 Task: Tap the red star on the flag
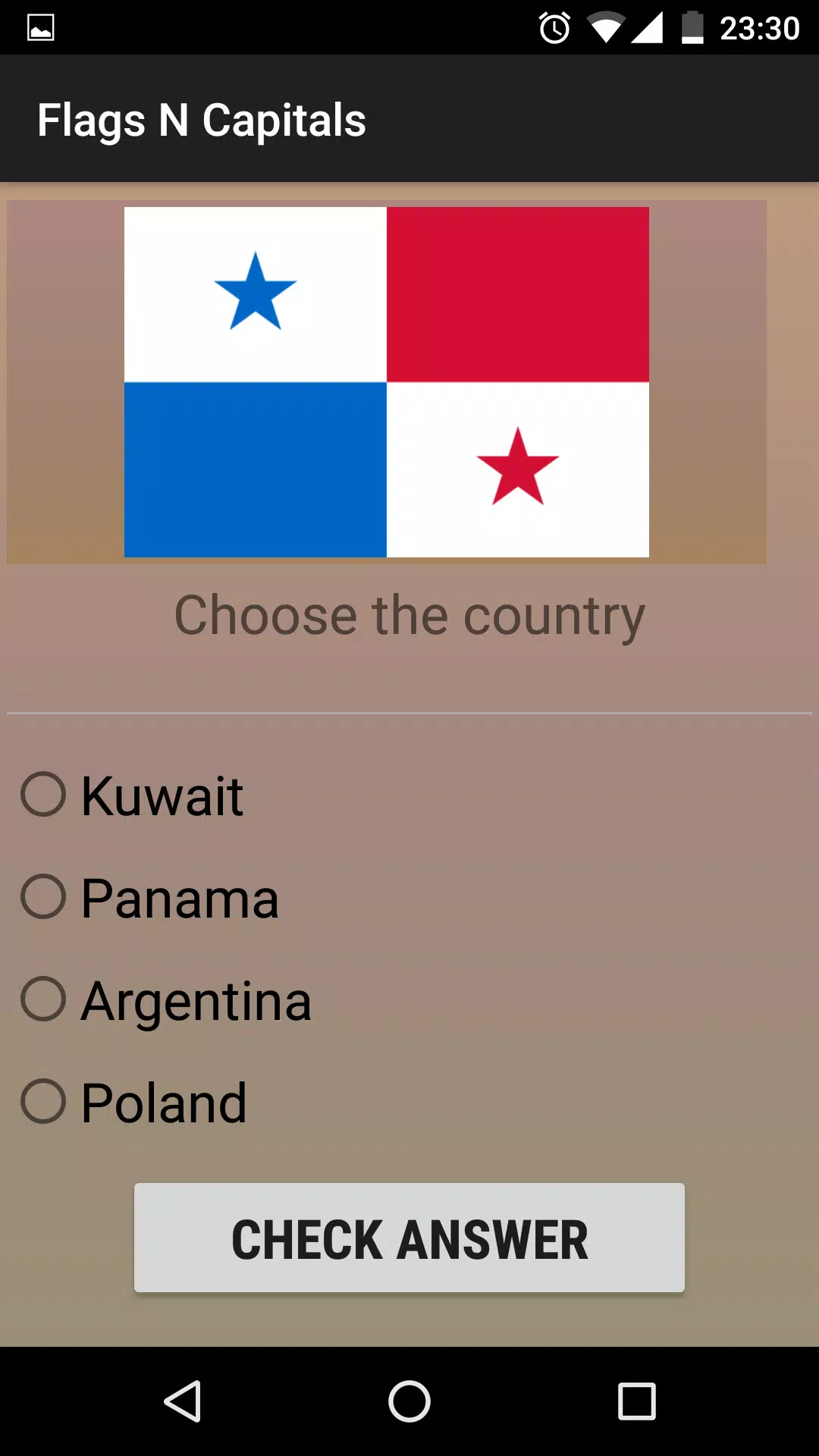[x=516, y=466]
